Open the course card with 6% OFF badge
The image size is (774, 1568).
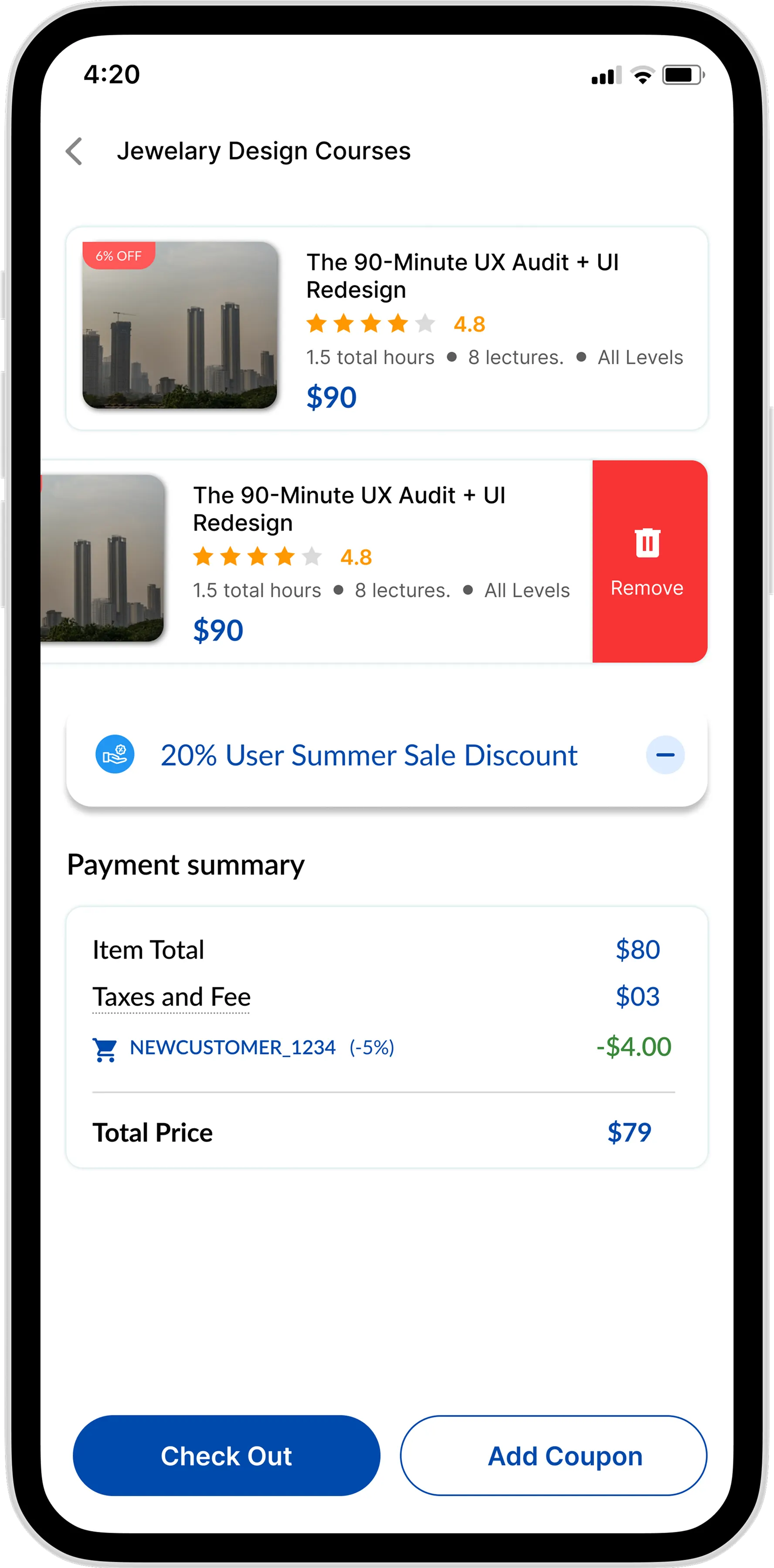[x=386, y=329]
